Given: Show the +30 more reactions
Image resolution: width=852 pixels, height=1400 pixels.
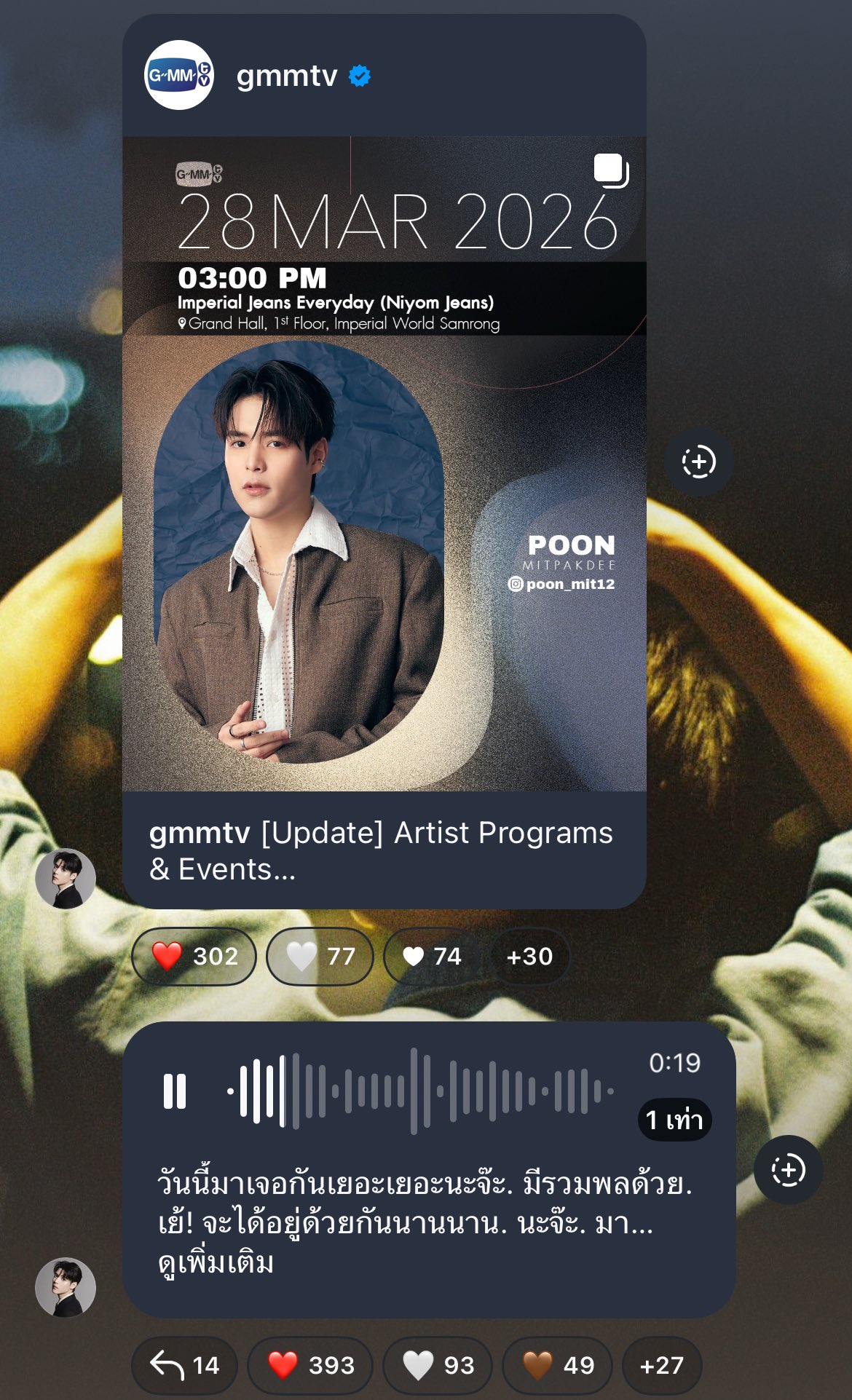Looking at the screenshot, I should [529, 956].
